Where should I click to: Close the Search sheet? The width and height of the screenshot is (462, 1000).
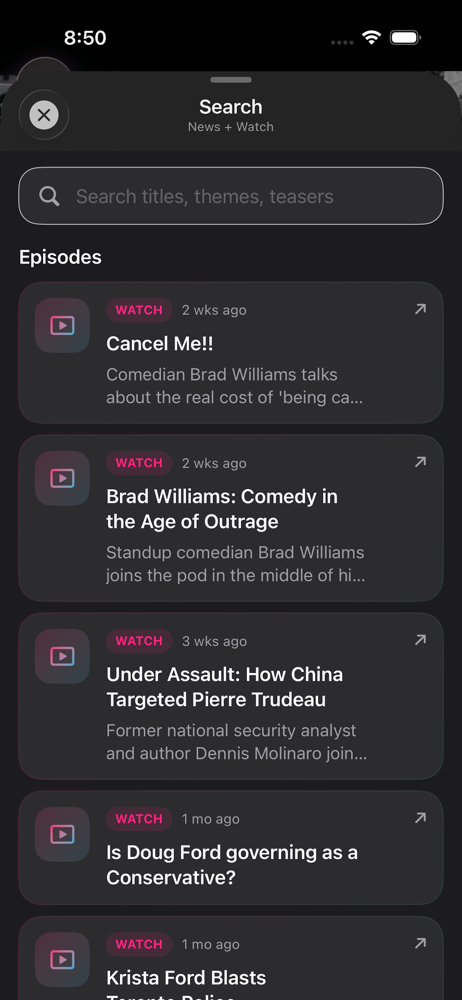43,115
